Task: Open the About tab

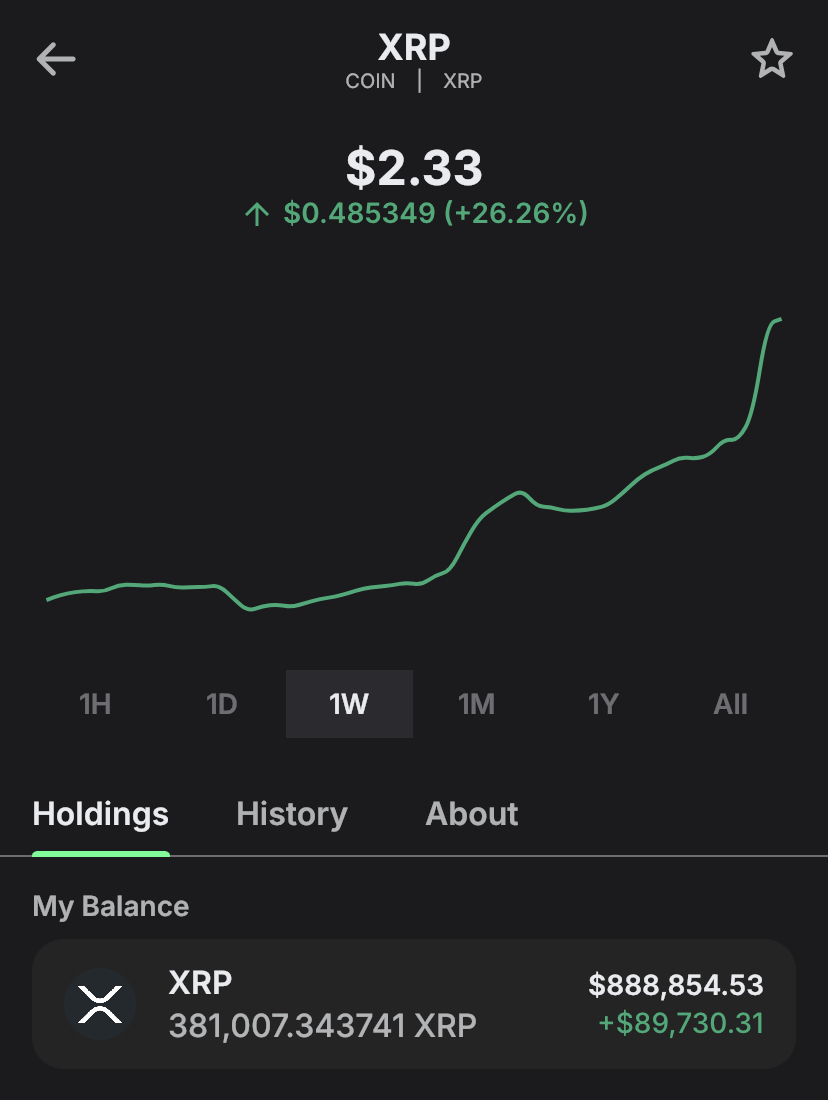Action: pos(472,814)
